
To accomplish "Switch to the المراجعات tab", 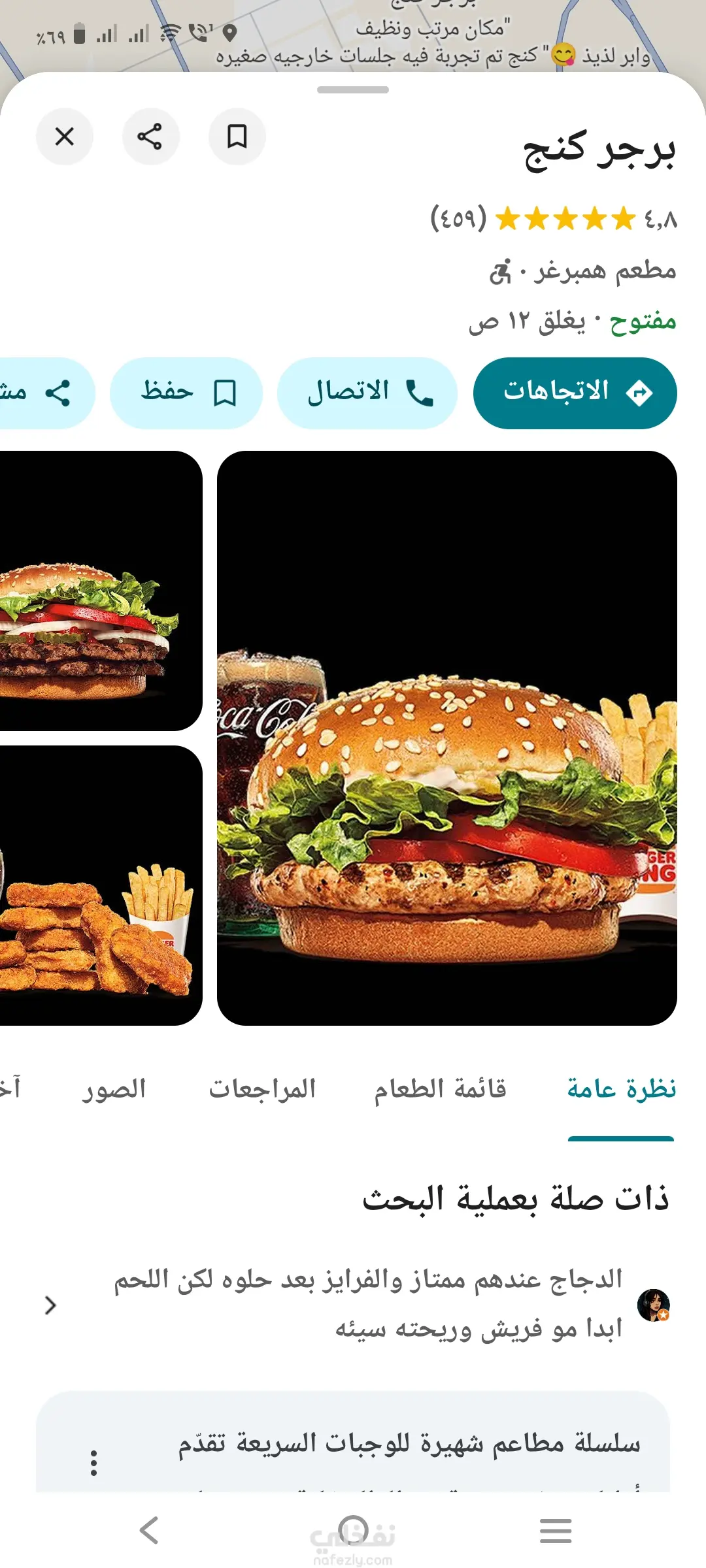I will [262, 1089].
